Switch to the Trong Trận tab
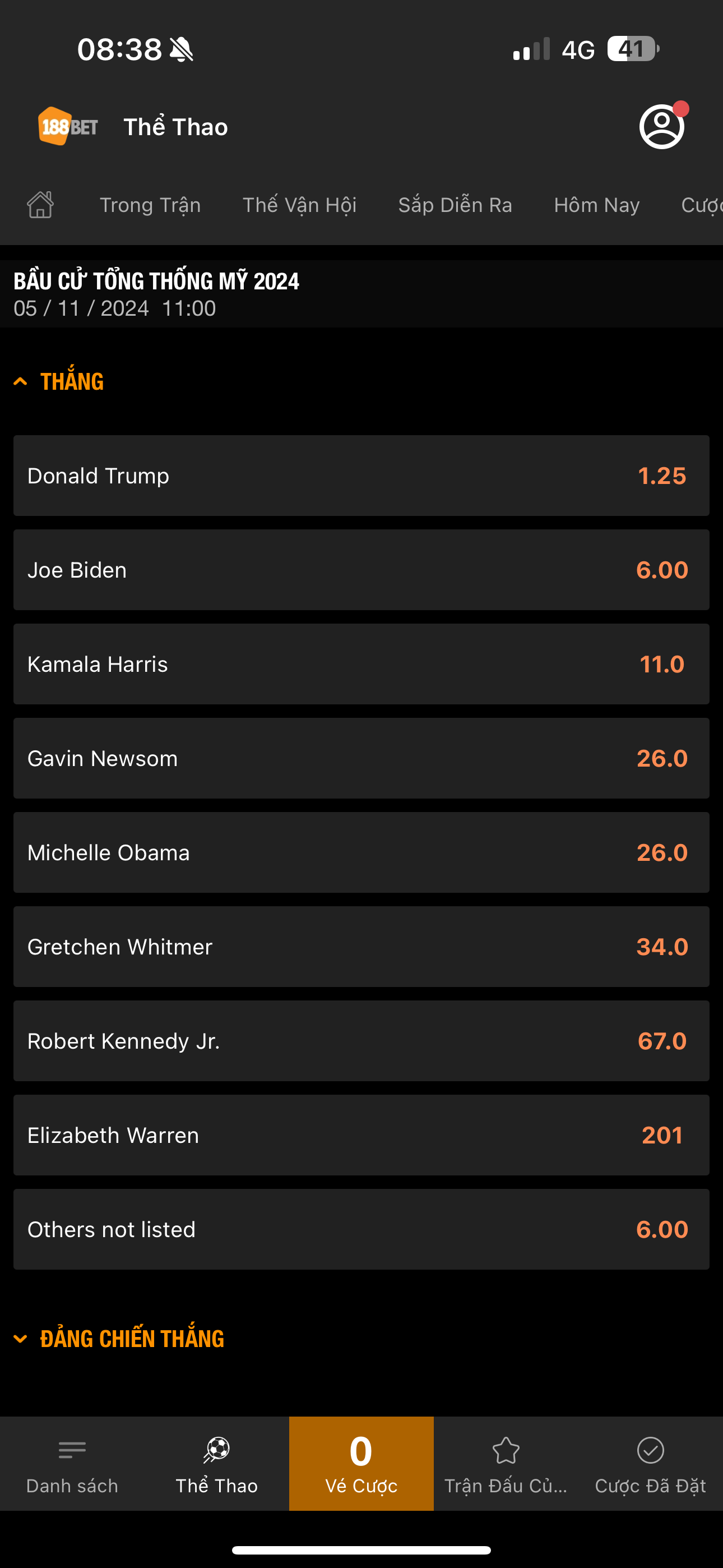Screen dimensions: 723x1568 point(150,205)
